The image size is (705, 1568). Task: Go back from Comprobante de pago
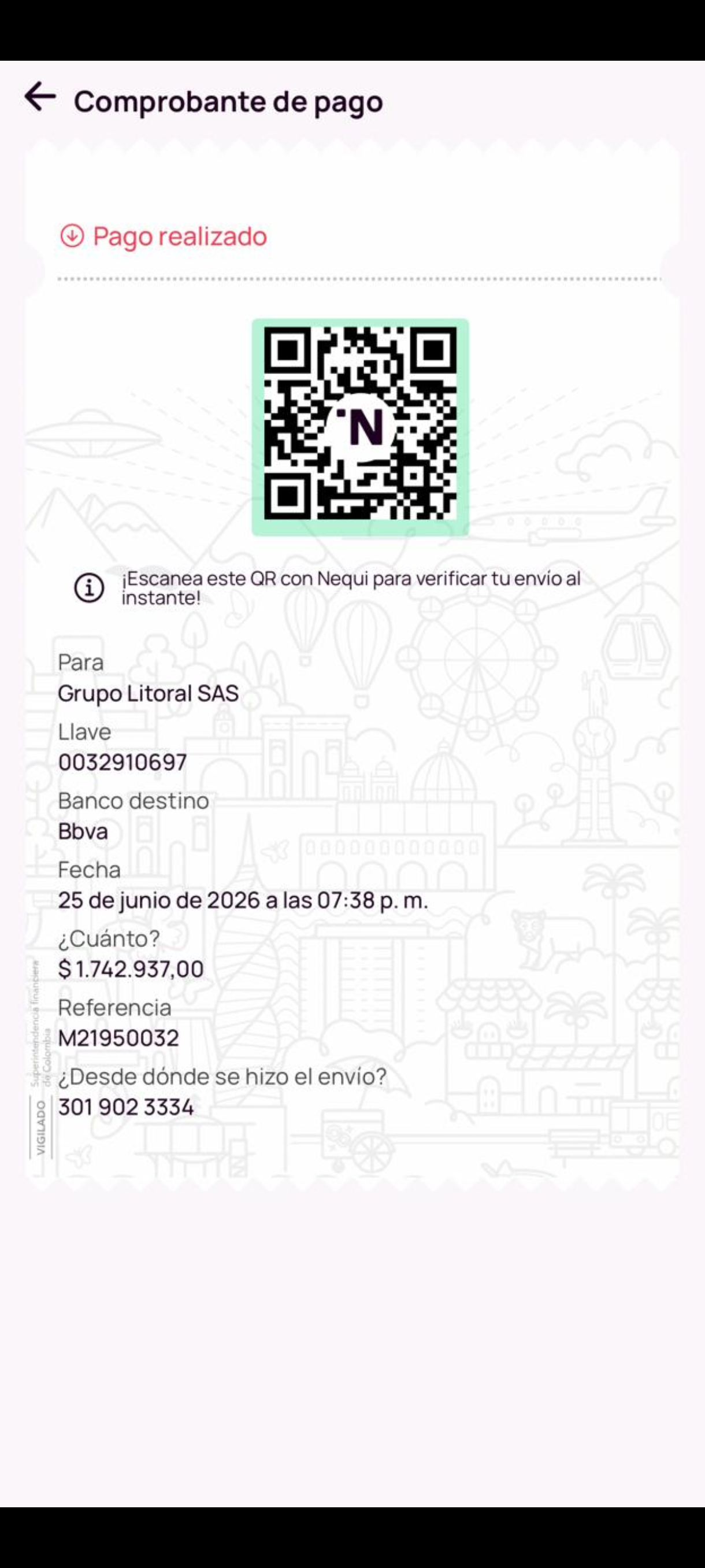pos(40,97)
